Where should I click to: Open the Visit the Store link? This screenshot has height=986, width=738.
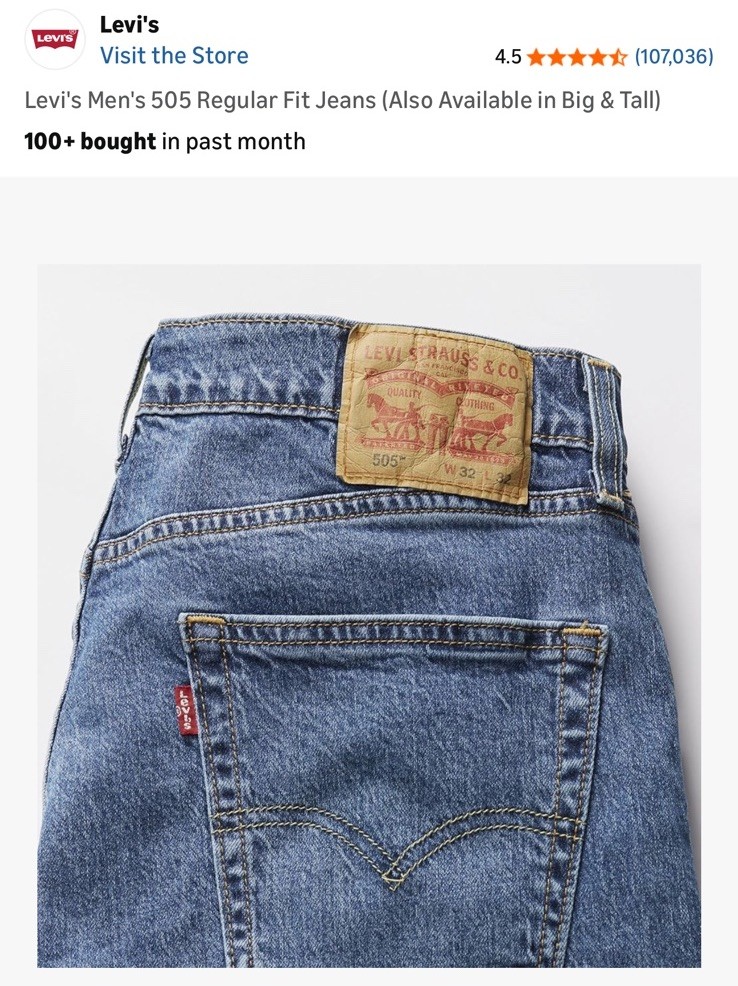point(174,55)
